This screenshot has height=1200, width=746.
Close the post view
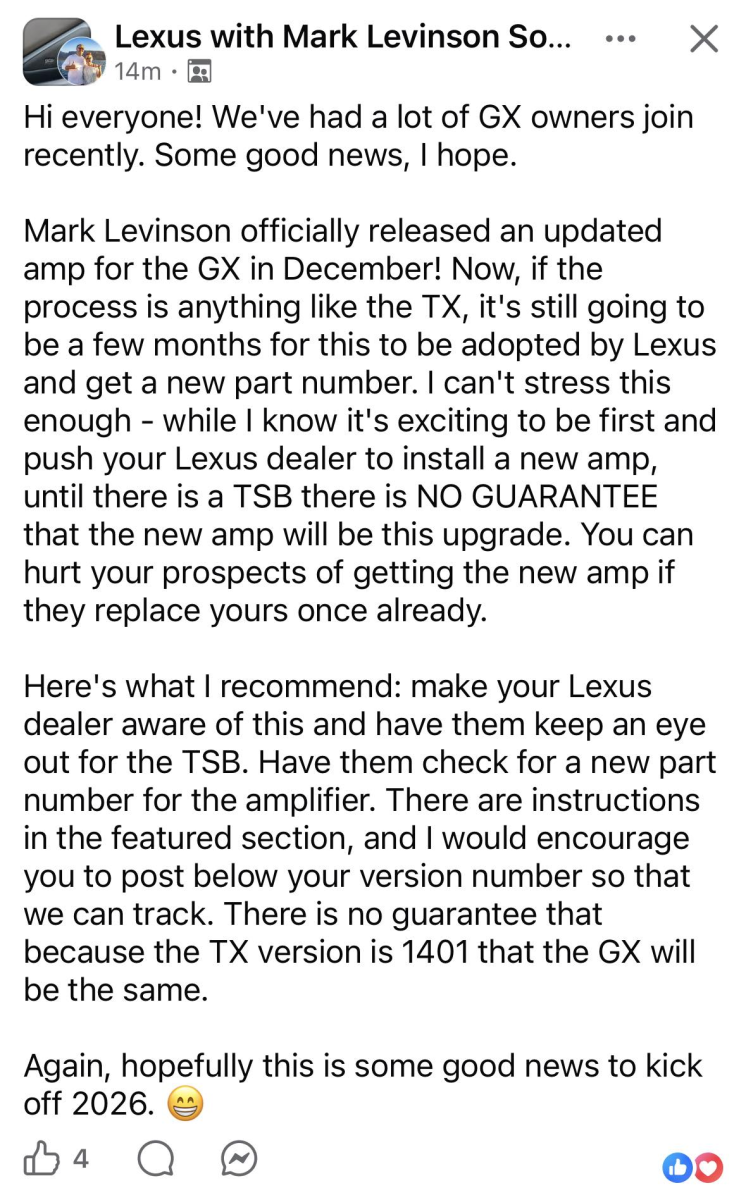pyautogui.click(x=704, y=39)
